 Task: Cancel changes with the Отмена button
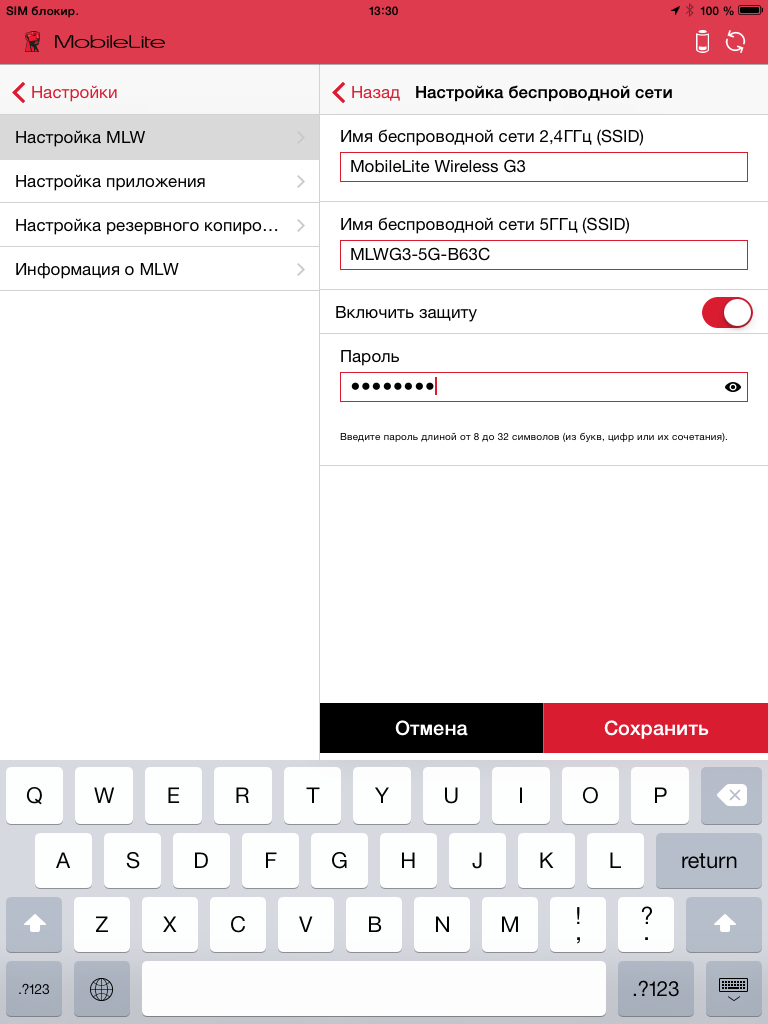pyautogui.click(x=431, y=728)
